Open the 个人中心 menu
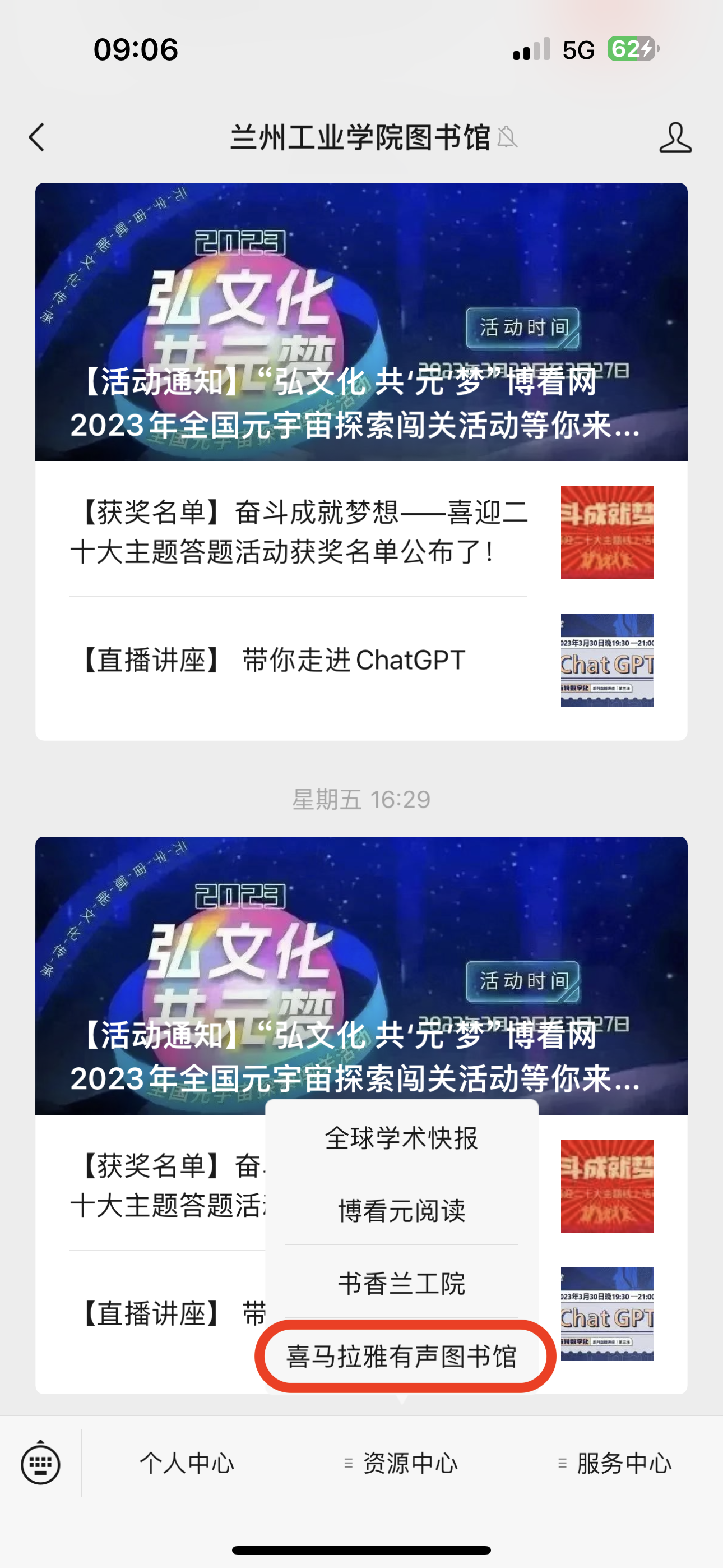This screenshot has height=1568, width=723. point(187,1463)
